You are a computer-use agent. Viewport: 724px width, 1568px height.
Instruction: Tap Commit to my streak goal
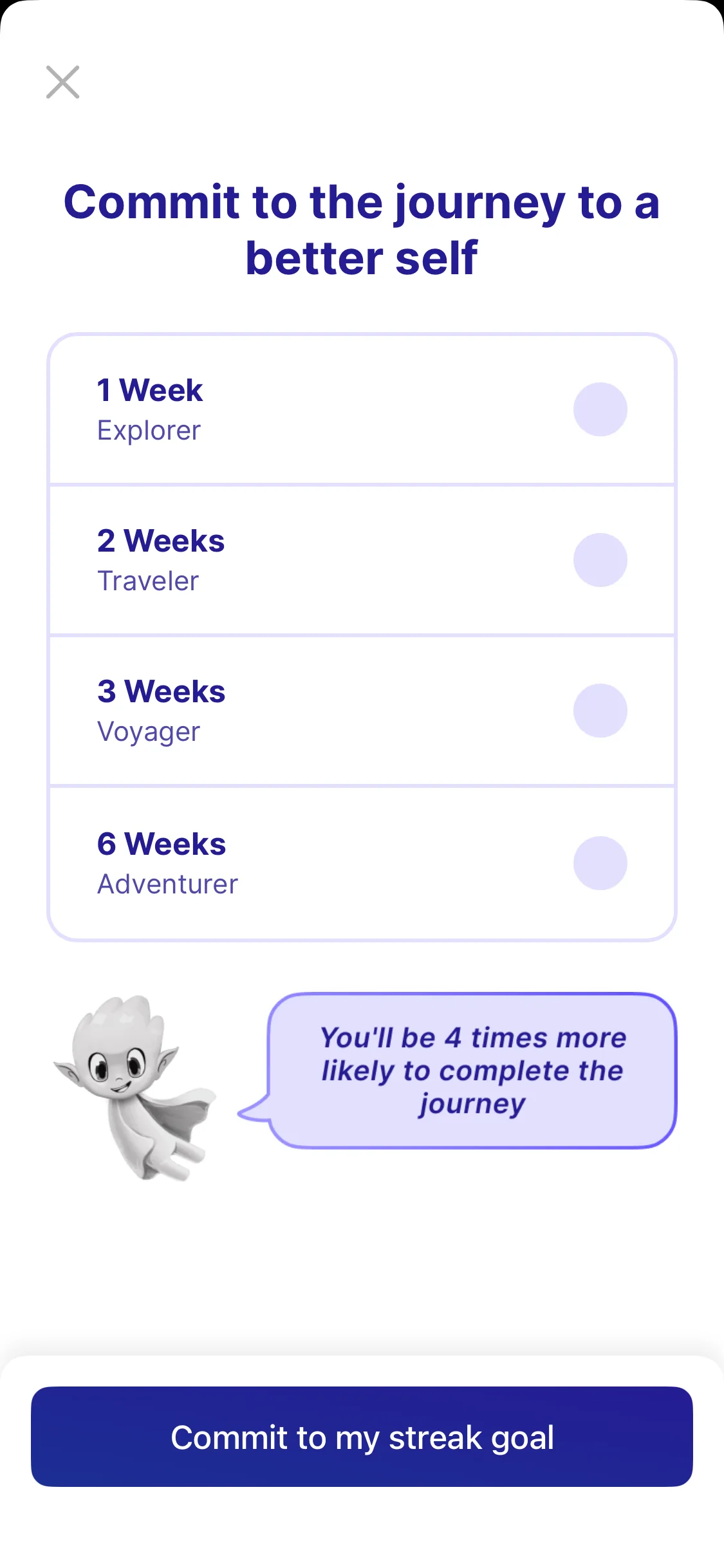click(x=362, y=1437)
